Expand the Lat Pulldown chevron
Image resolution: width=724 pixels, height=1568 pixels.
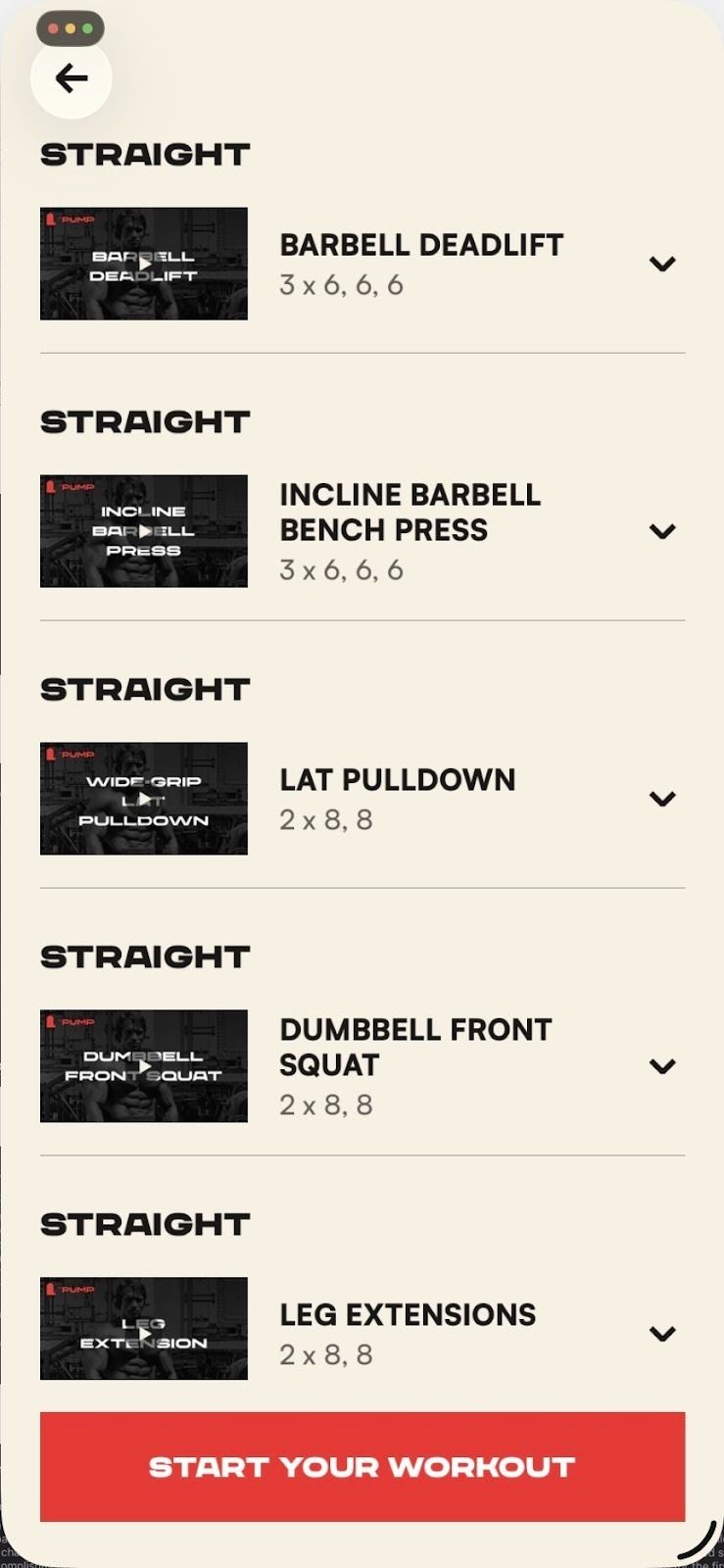pos(662,799)
